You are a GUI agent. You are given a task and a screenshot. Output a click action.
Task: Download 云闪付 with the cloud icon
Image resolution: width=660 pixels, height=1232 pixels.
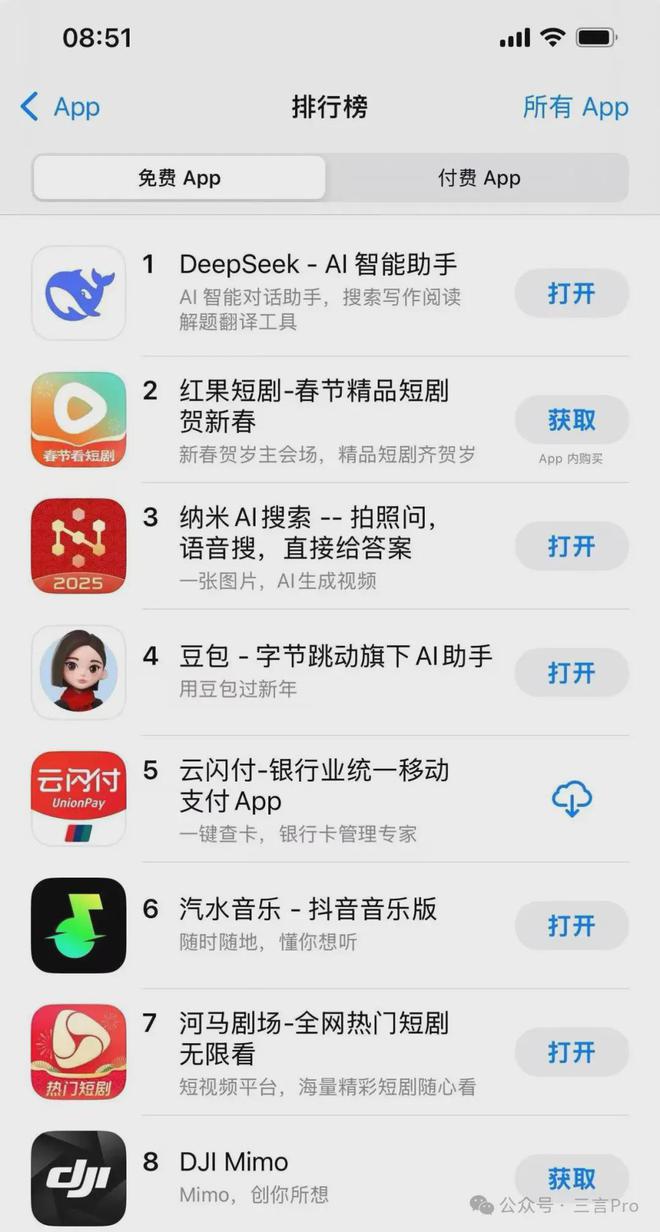[x=571, y=799]
